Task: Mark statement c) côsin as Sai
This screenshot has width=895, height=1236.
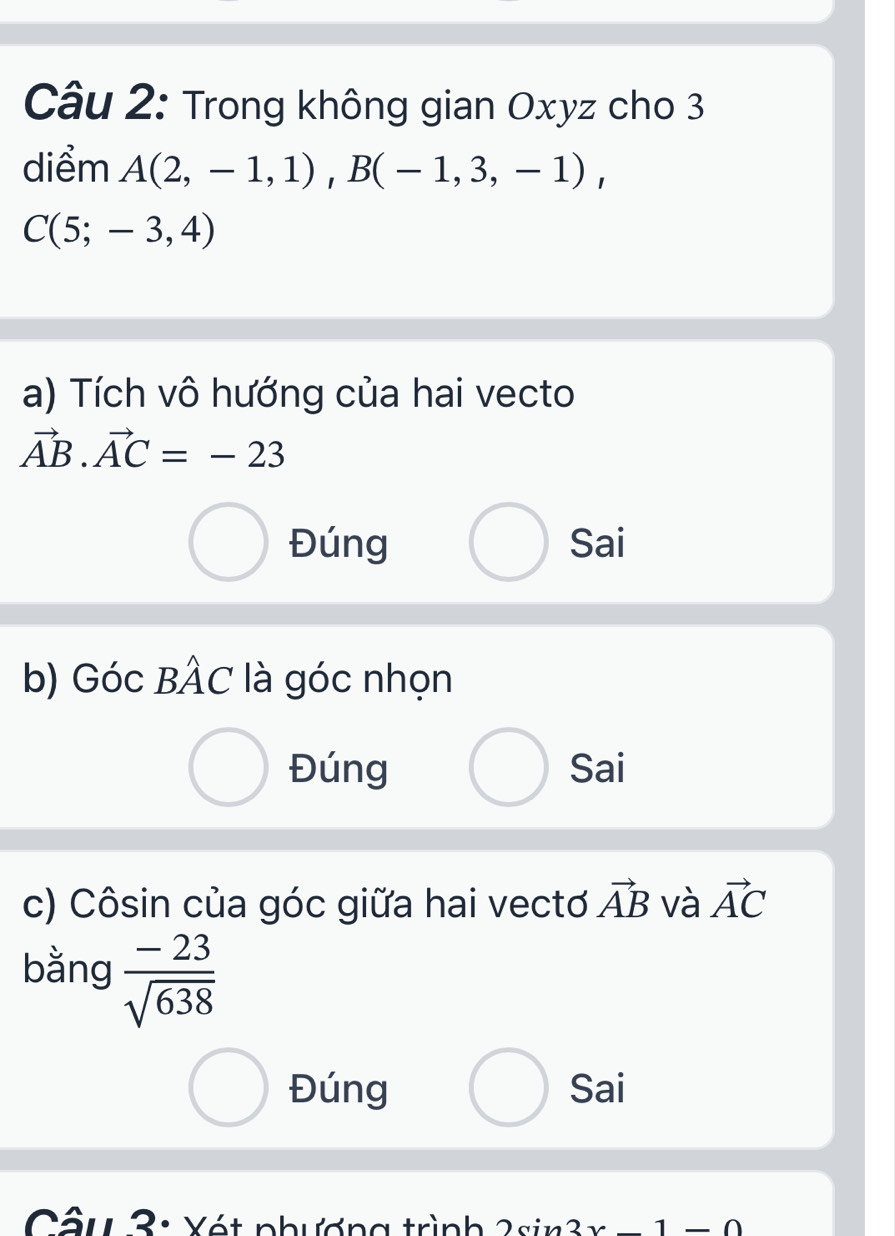Action: (508, 1087)
